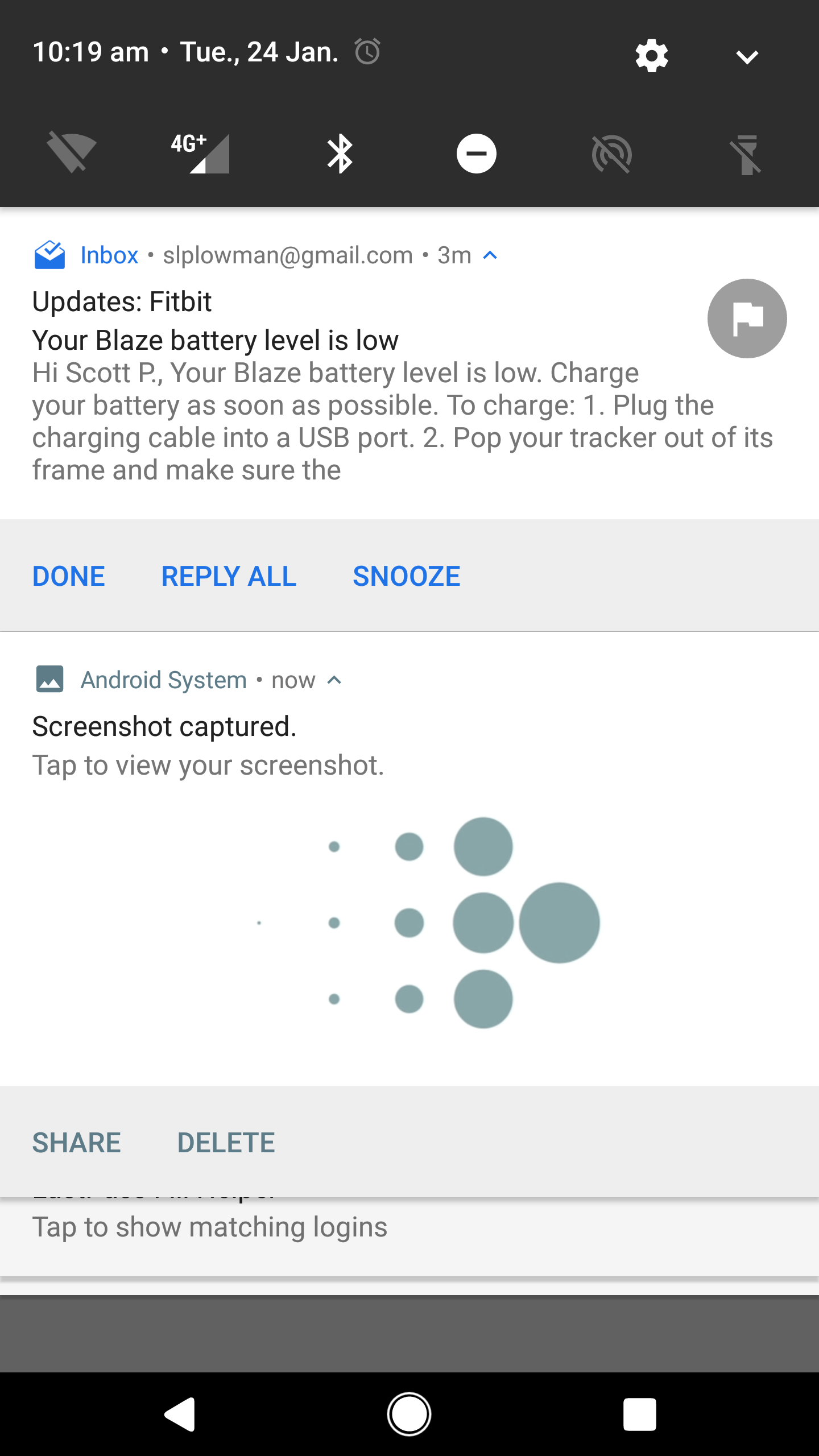Image resolution: width=819 pixels, height=1456 pixels.
Task: Open the matching logins notification
Action: pos(409,1235)
